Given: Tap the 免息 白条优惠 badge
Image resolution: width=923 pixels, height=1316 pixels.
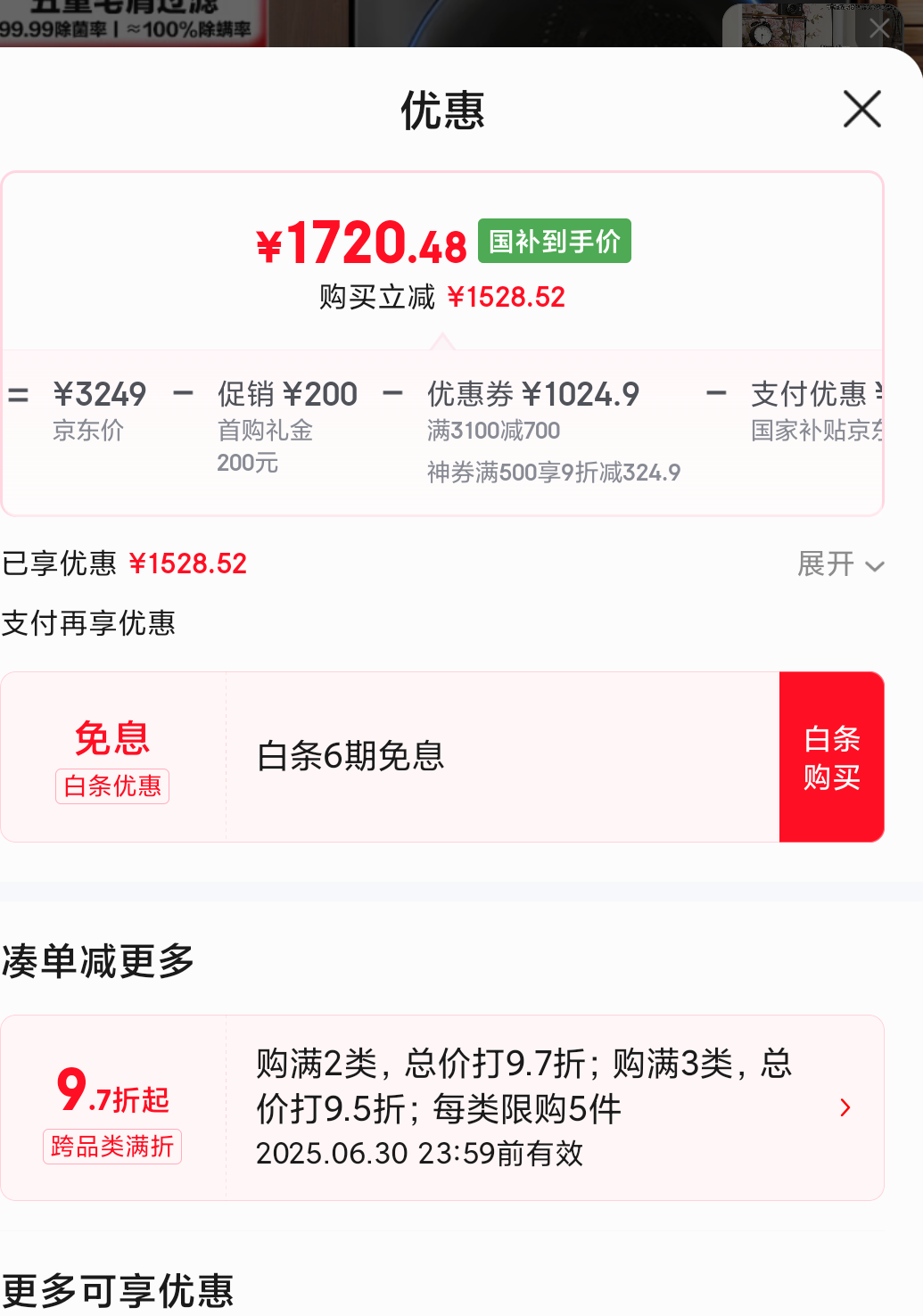Looking at the screenshot, I should 111,756.
